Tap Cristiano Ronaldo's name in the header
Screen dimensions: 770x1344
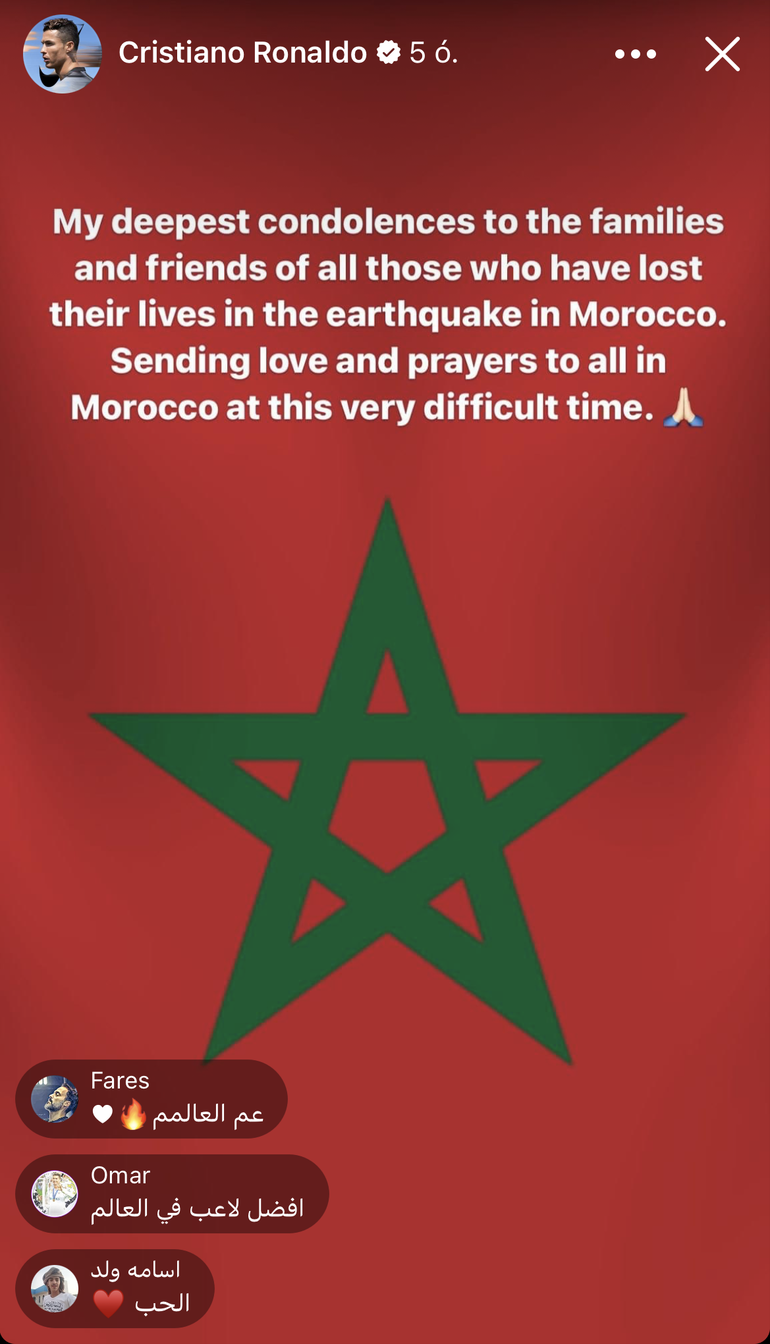tap(243, 53)
